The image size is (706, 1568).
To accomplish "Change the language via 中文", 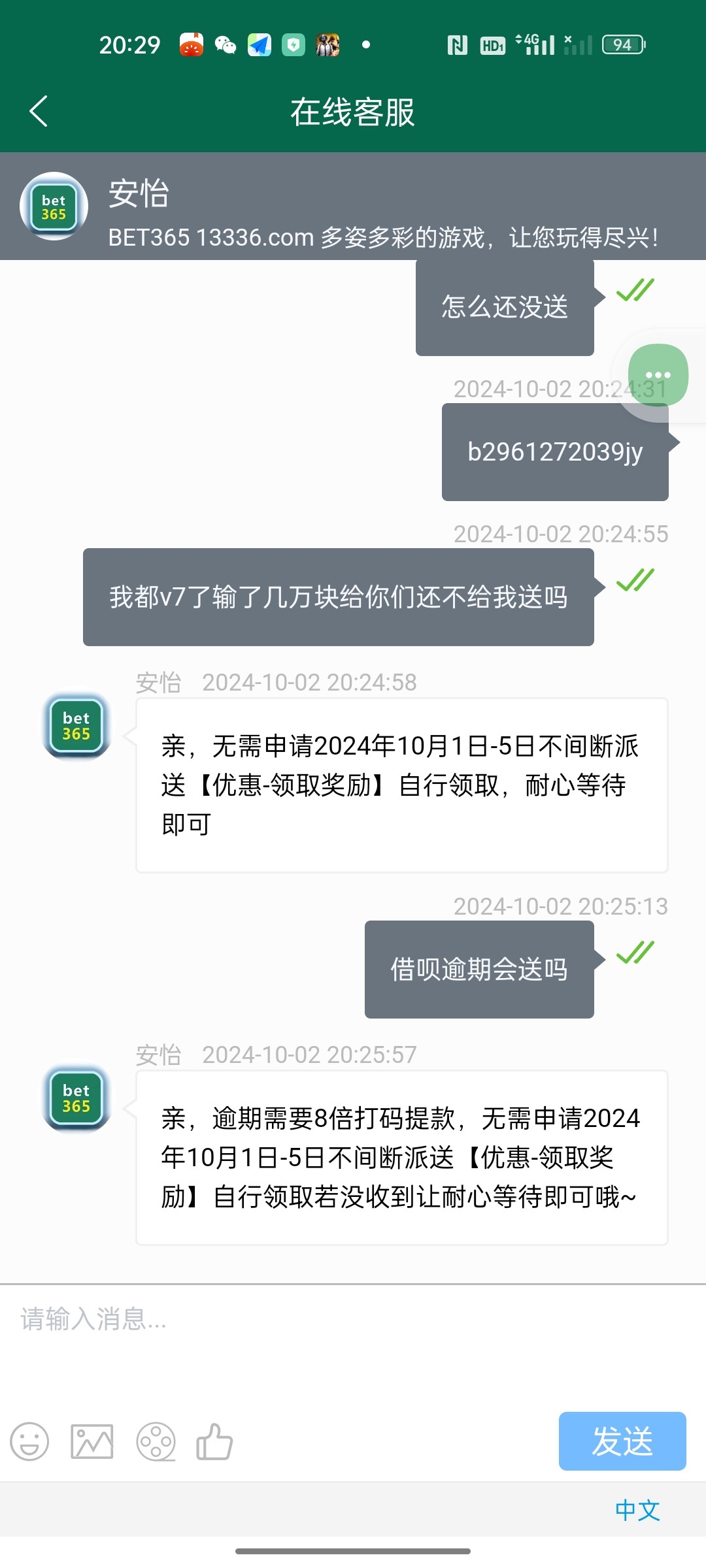I will pos(637,1510).
